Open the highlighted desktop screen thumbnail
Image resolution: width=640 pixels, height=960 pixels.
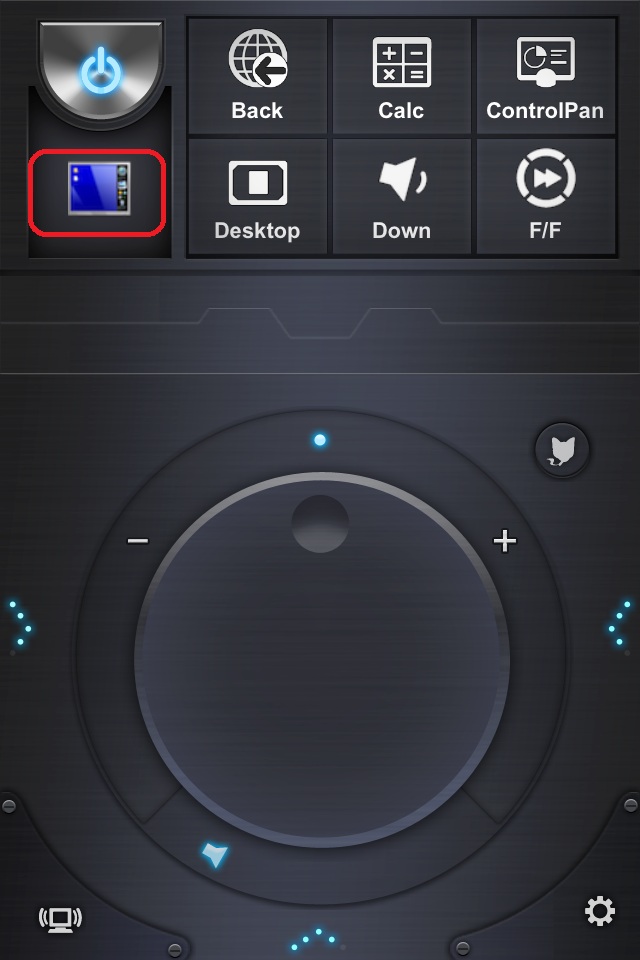[97, 192]
